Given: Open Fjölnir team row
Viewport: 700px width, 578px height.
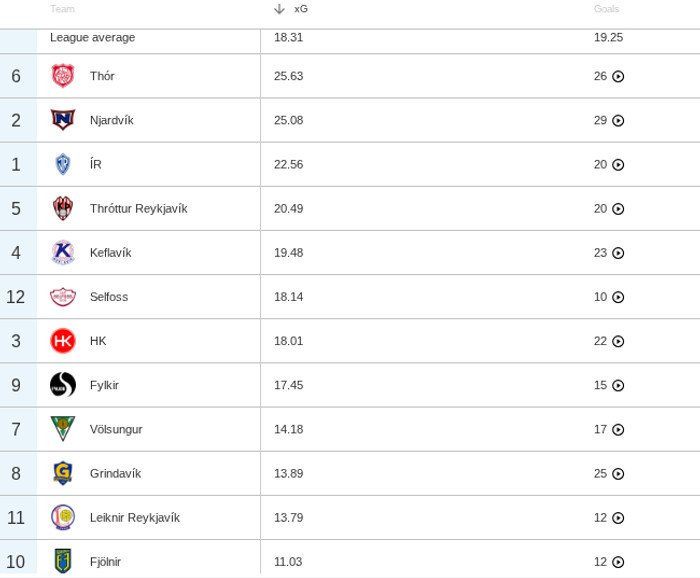Looking at the screenshot, I should coord(105,562).
